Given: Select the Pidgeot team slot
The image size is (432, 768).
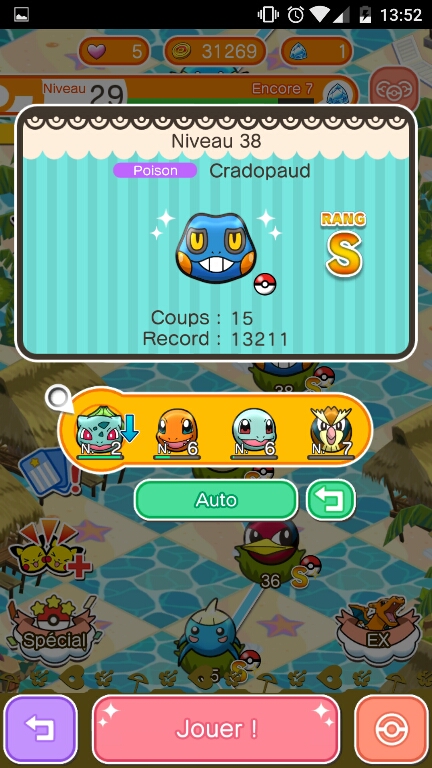Looking at the screenshot, I should point(331,432).
